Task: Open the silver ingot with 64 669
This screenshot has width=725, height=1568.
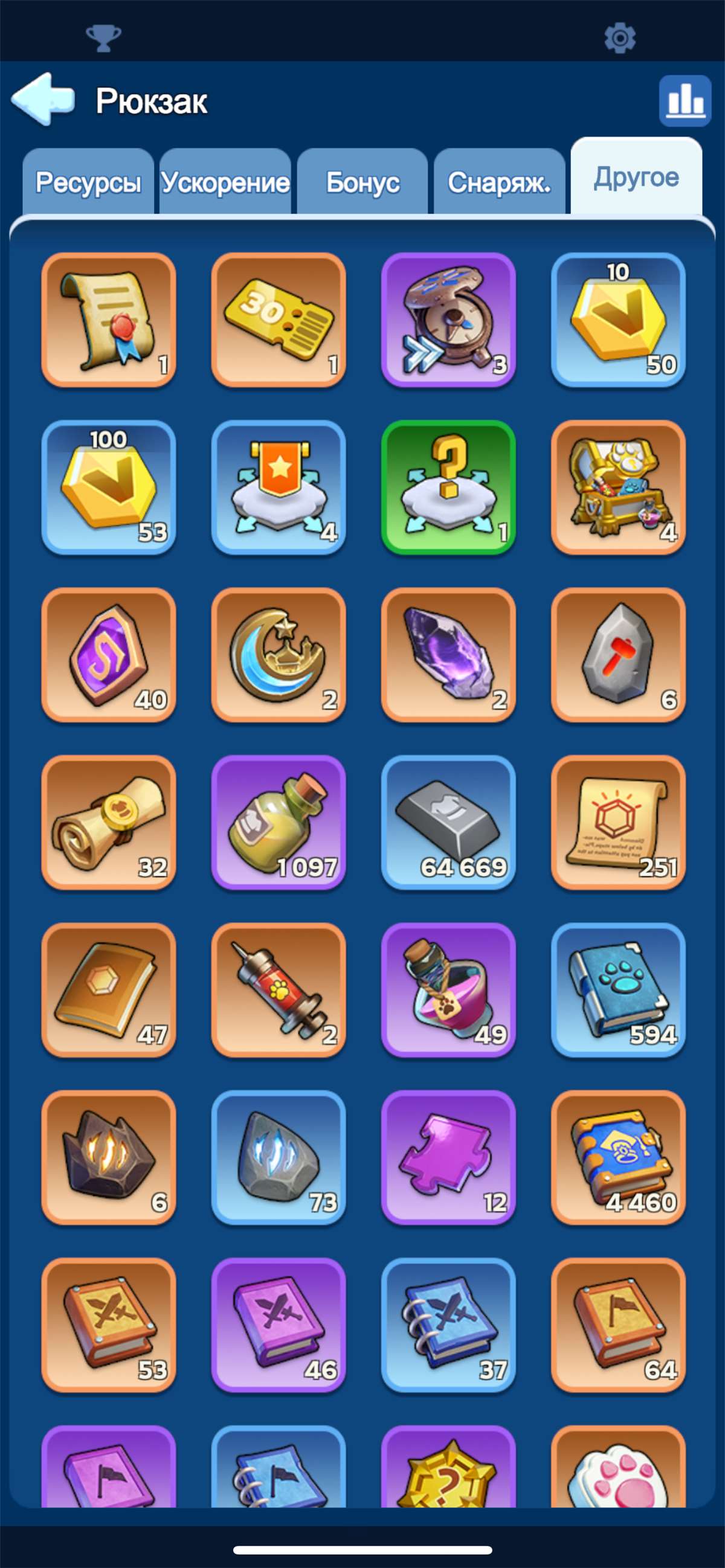Action: [448, 821]
